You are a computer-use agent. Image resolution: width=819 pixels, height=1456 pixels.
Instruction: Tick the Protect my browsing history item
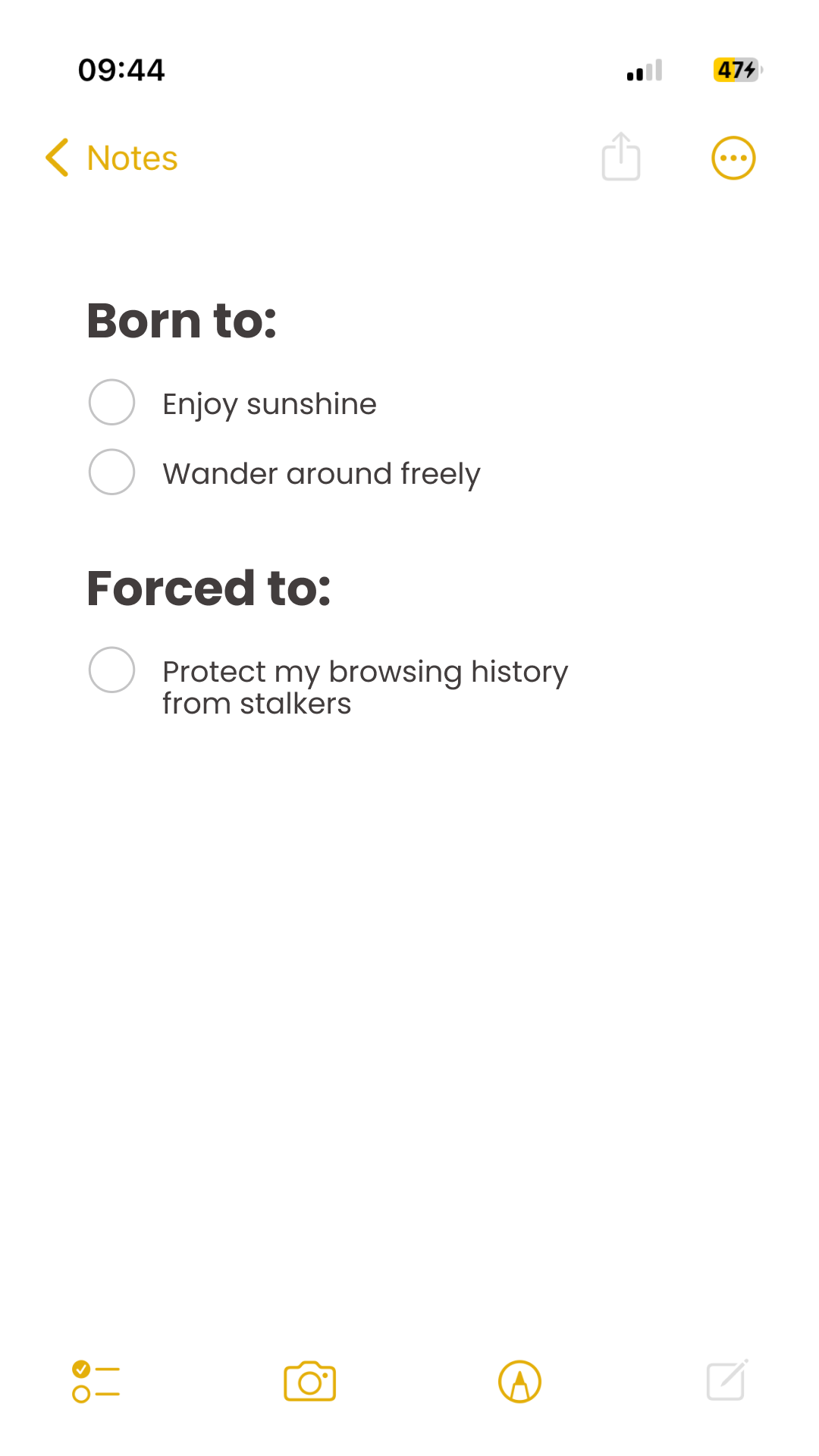[x=111, y=670]
